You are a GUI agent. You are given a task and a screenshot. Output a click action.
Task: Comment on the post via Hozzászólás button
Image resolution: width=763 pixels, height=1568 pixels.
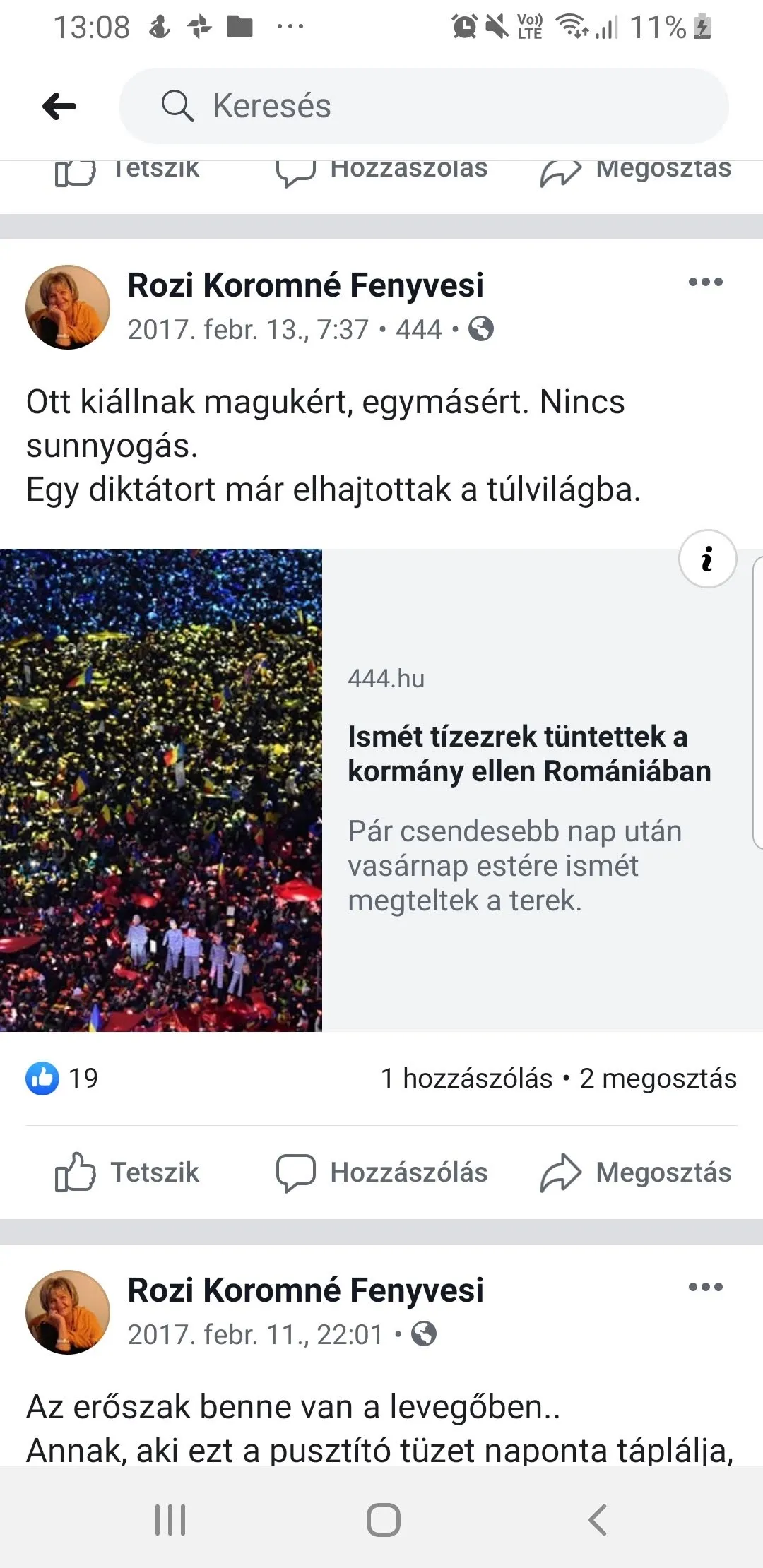click(381, 1172)
